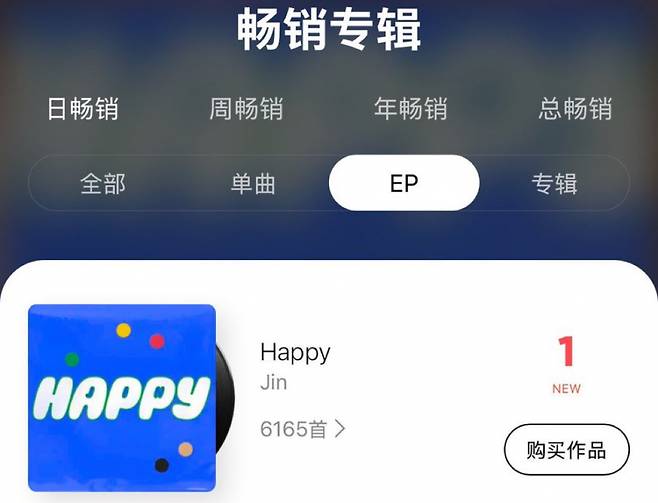
Task: Select the 单曲 filter
Action: click(x=253, y=184)
